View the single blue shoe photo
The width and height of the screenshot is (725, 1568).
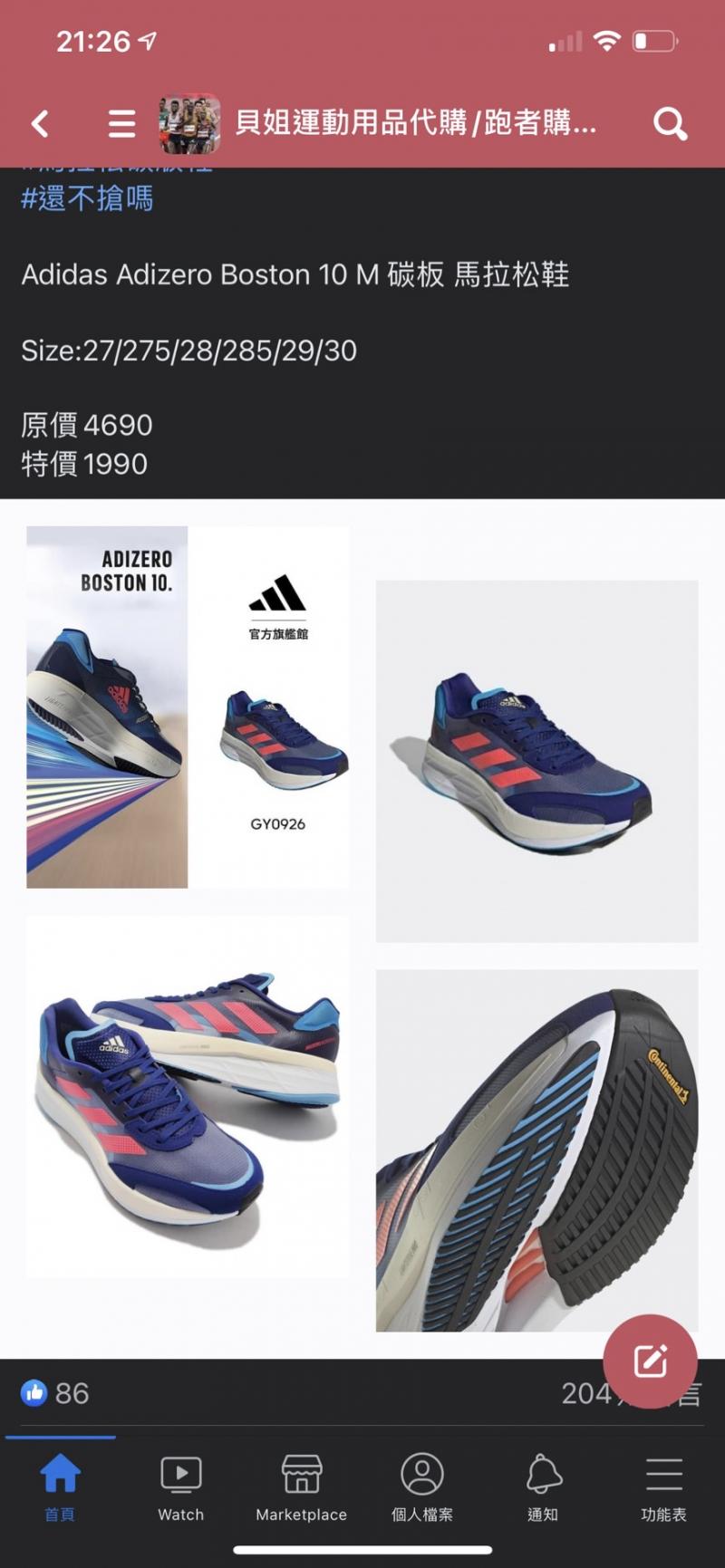pos(536,761)
